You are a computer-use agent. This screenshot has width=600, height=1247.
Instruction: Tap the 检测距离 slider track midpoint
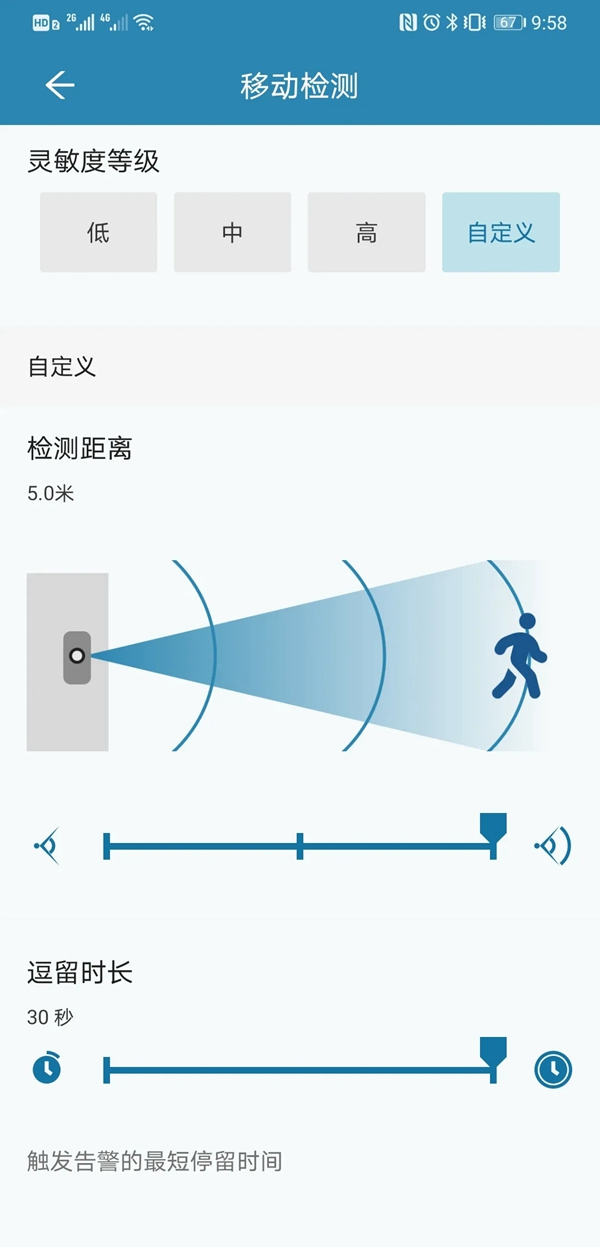pyautogui.click(x=299, y=846)
